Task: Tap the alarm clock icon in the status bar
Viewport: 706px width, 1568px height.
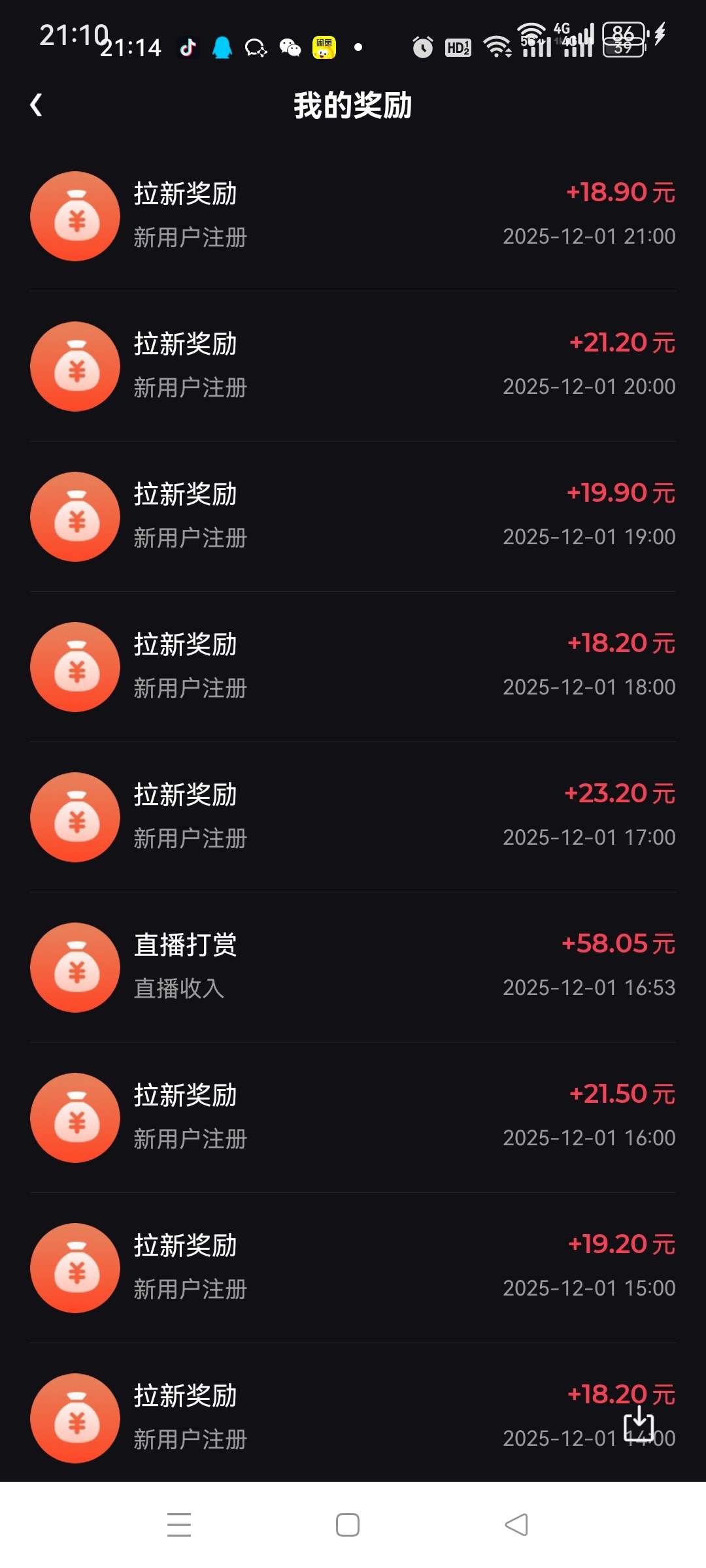Action: click(422, 48)
